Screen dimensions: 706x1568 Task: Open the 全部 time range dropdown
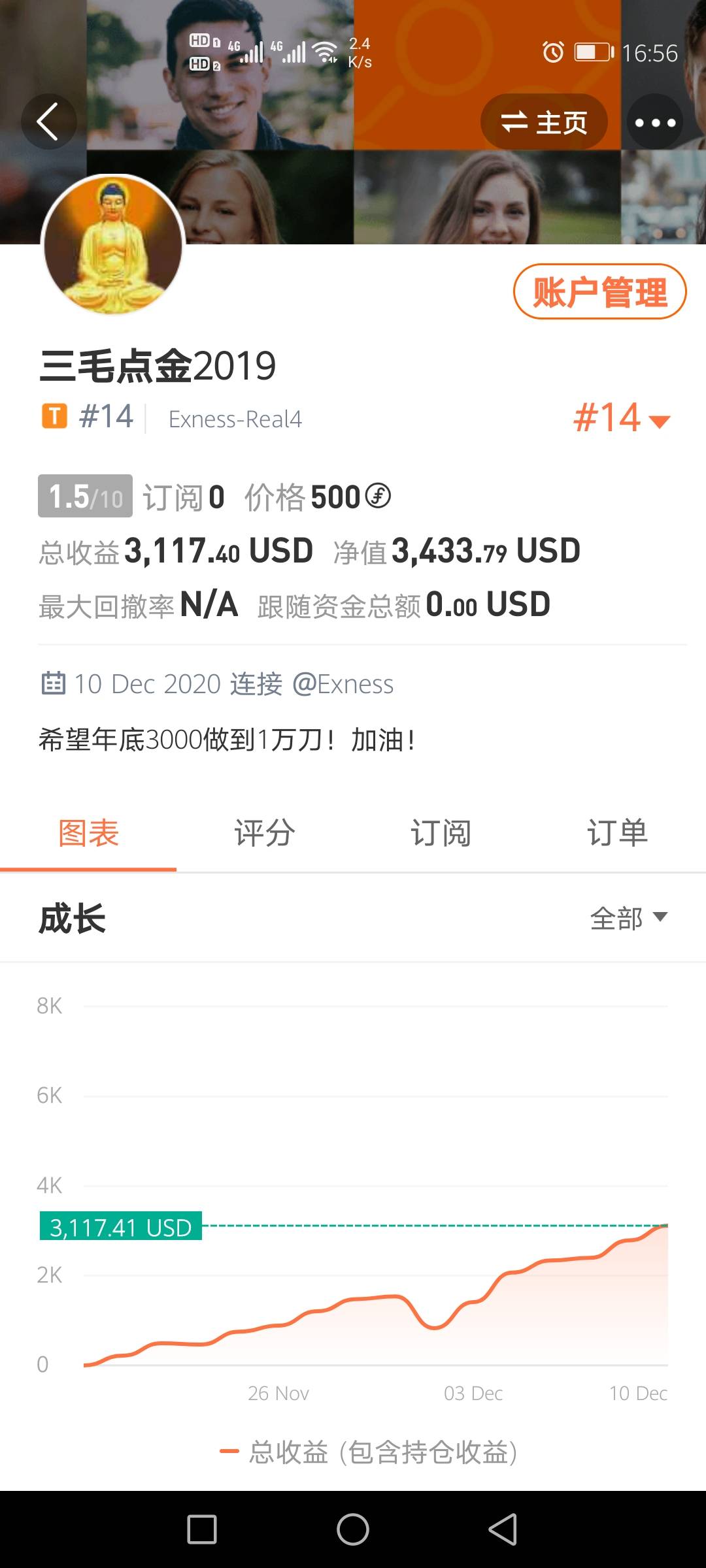[629, 918]
